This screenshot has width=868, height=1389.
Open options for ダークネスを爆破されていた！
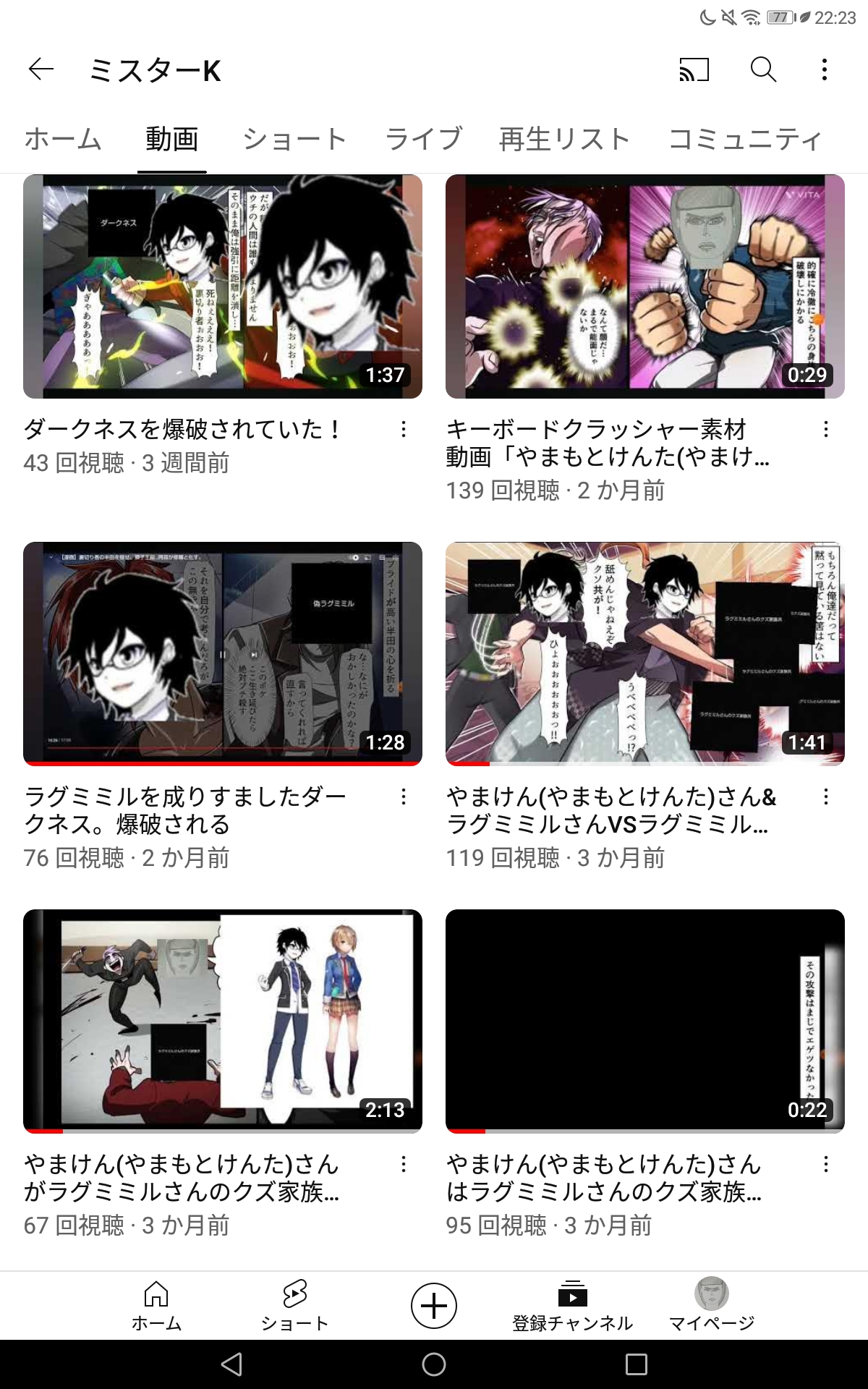click(x=404, y=430)
